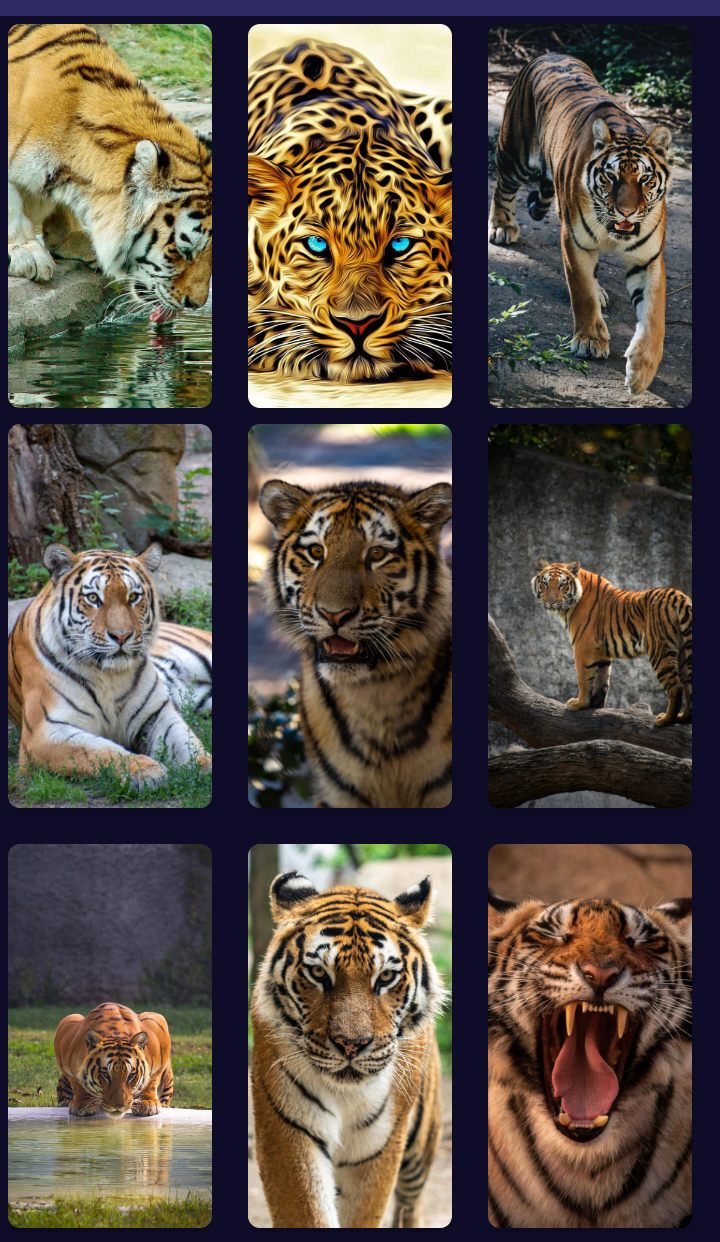Viewport: 720px width, 1242px height.
Task: Open the close-up tiger with open mouth
Action: (x=350, y=615)
